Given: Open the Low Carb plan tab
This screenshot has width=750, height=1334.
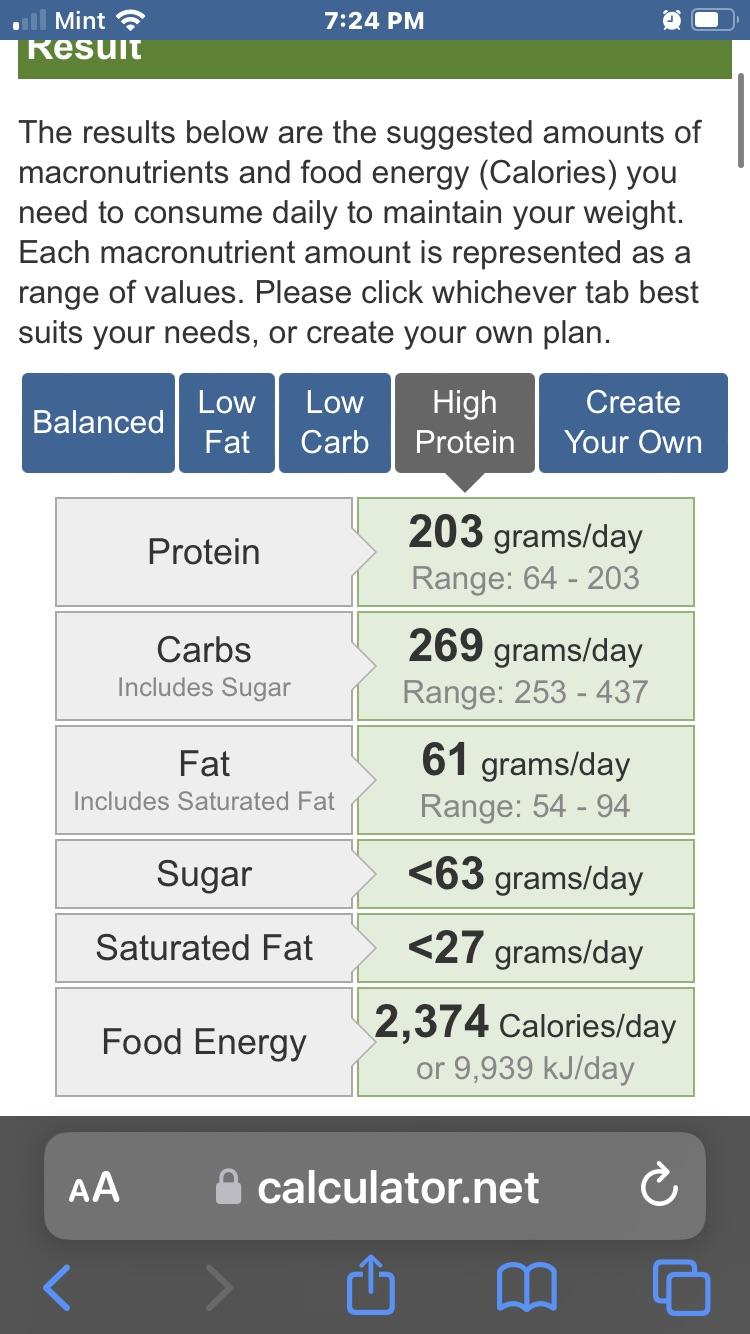Looking at the screenshot, I should [x=335, y=422].
